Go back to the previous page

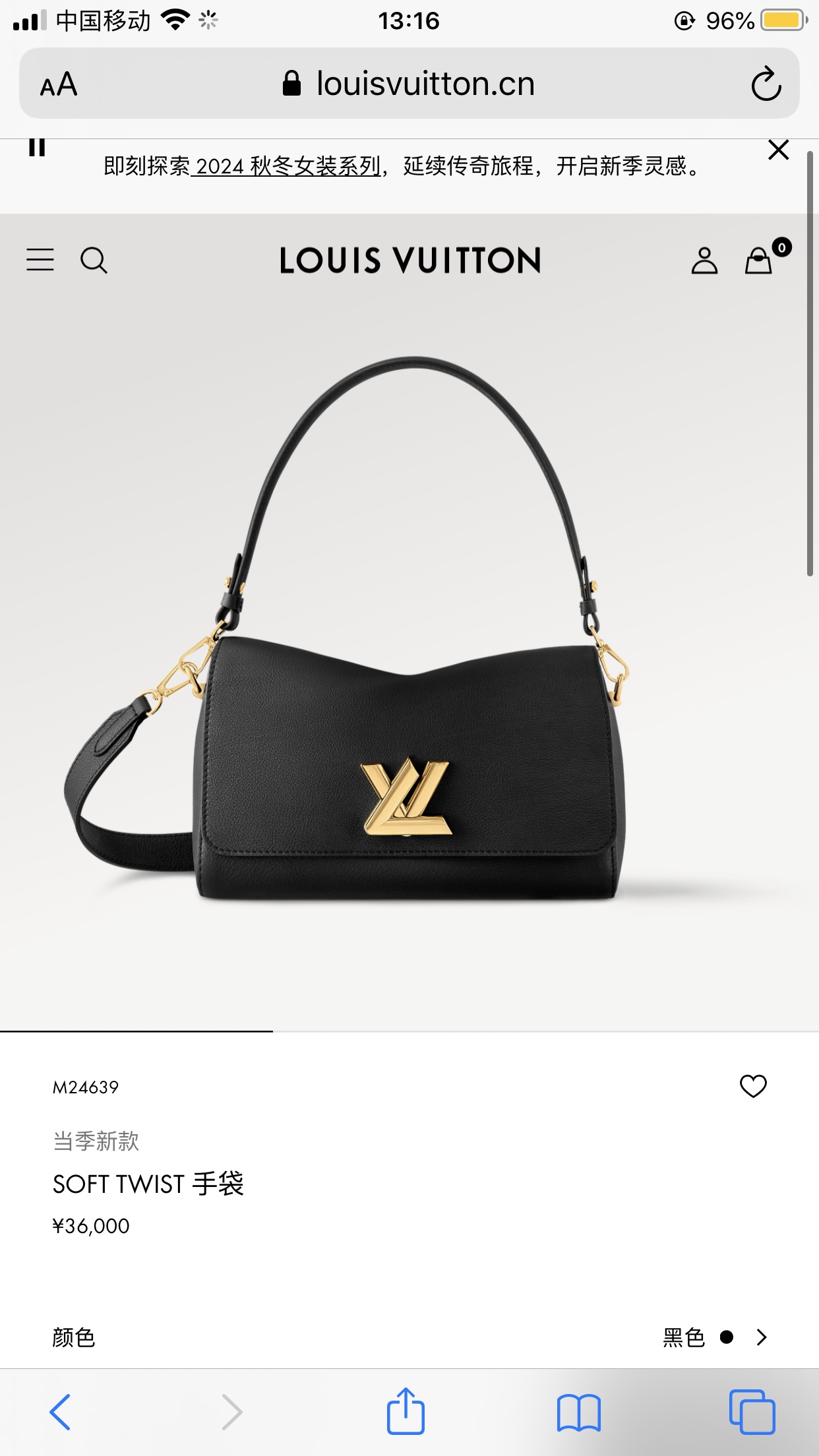(60, 1412)
